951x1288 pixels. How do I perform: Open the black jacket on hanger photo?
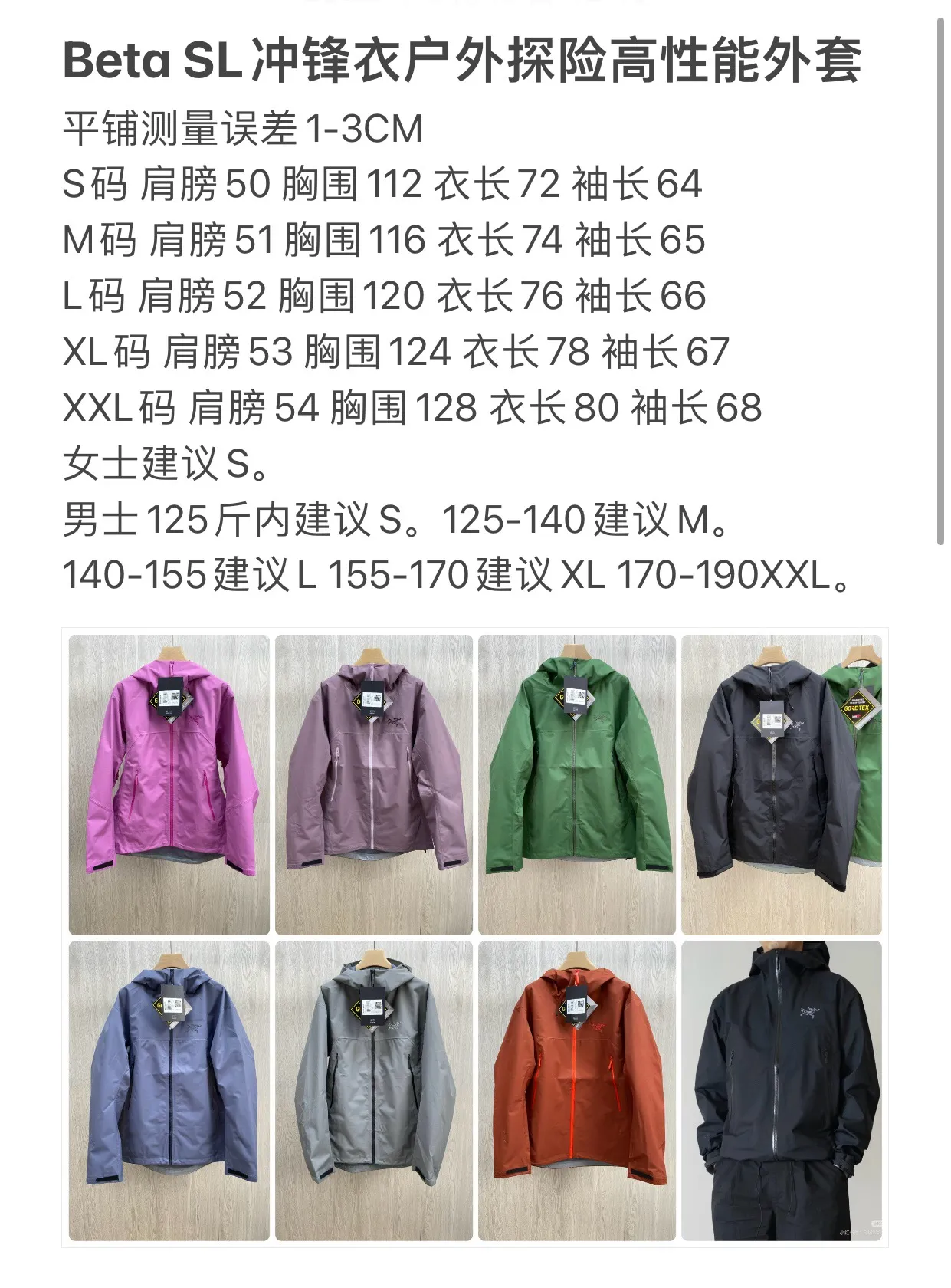point(781,784)
